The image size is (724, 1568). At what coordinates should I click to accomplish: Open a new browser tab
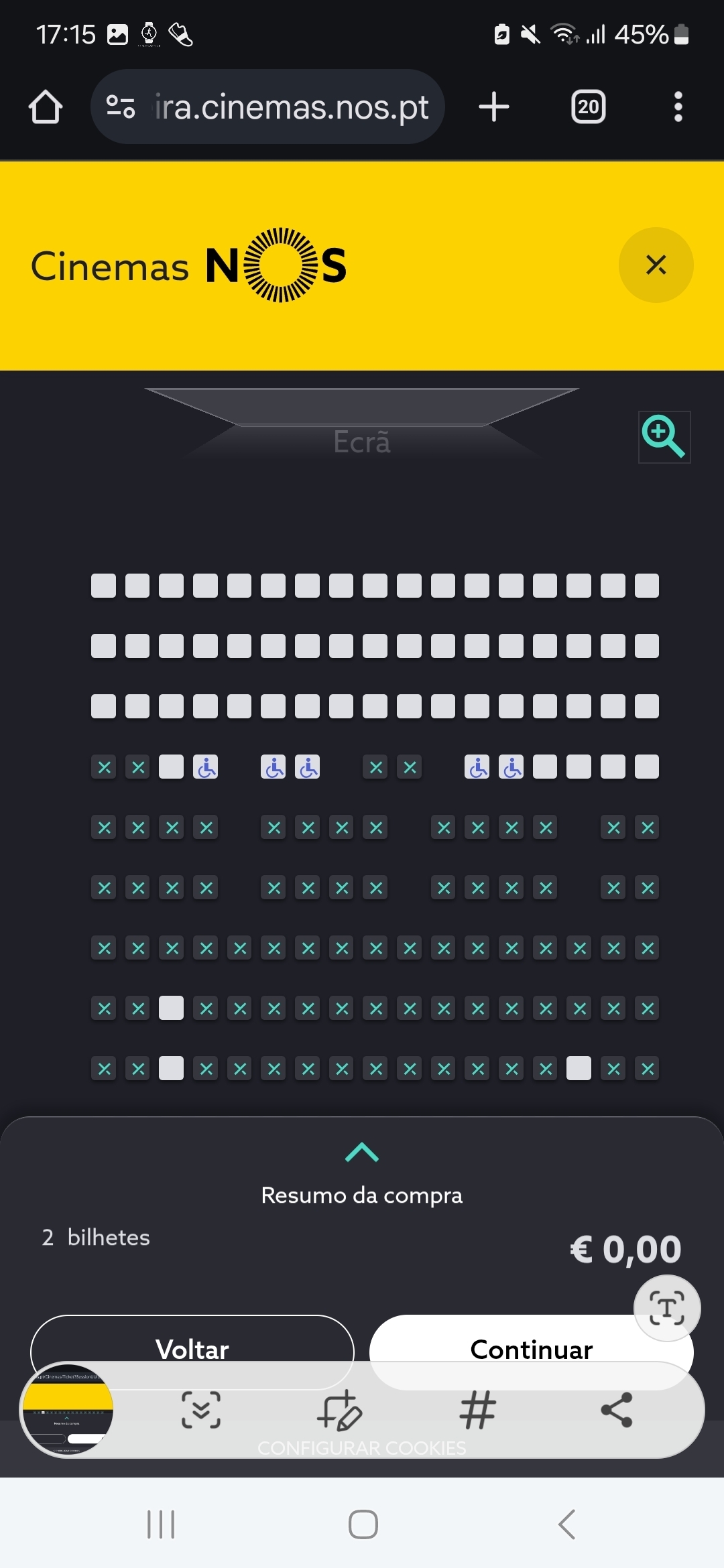[x=494, y=107]
